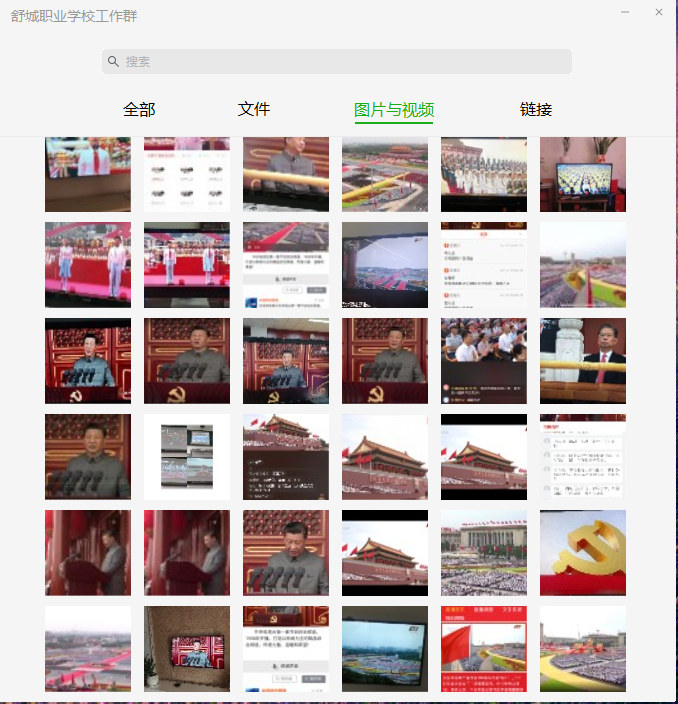Close the chat history window
Image resolution: width=678 pixels, height=704 pixels.
pos(659,12)
